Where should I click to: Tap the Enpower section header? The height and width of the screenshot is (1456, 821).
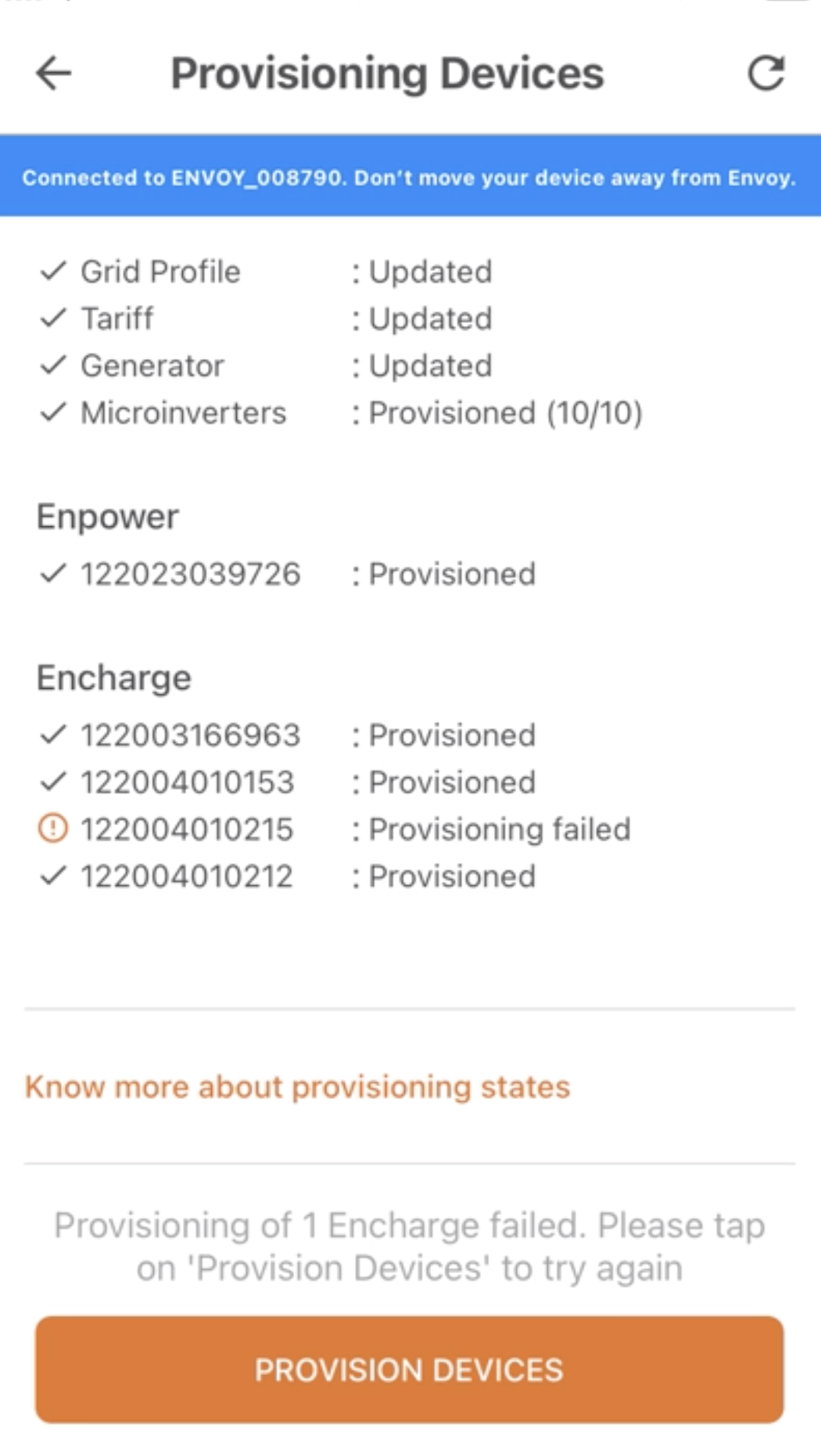(x=107, y=516)
